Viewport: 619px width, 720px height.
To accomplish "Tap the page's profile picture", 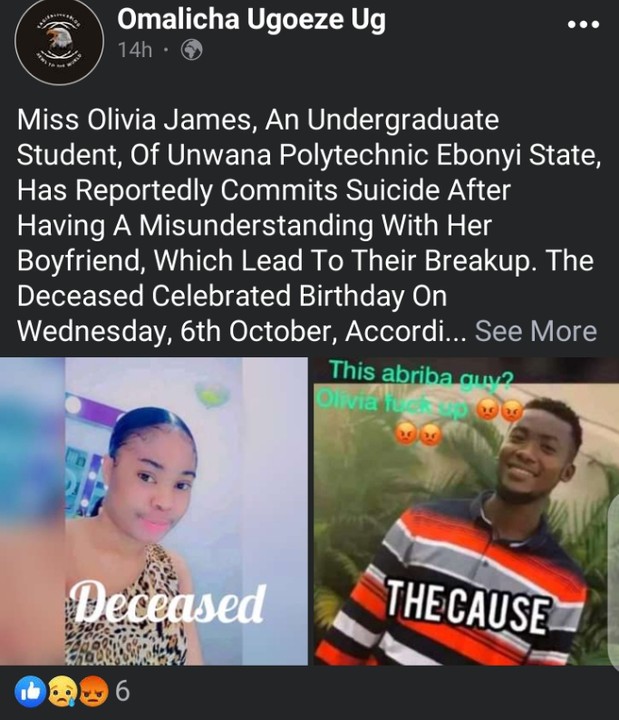I will pos(59,42).
